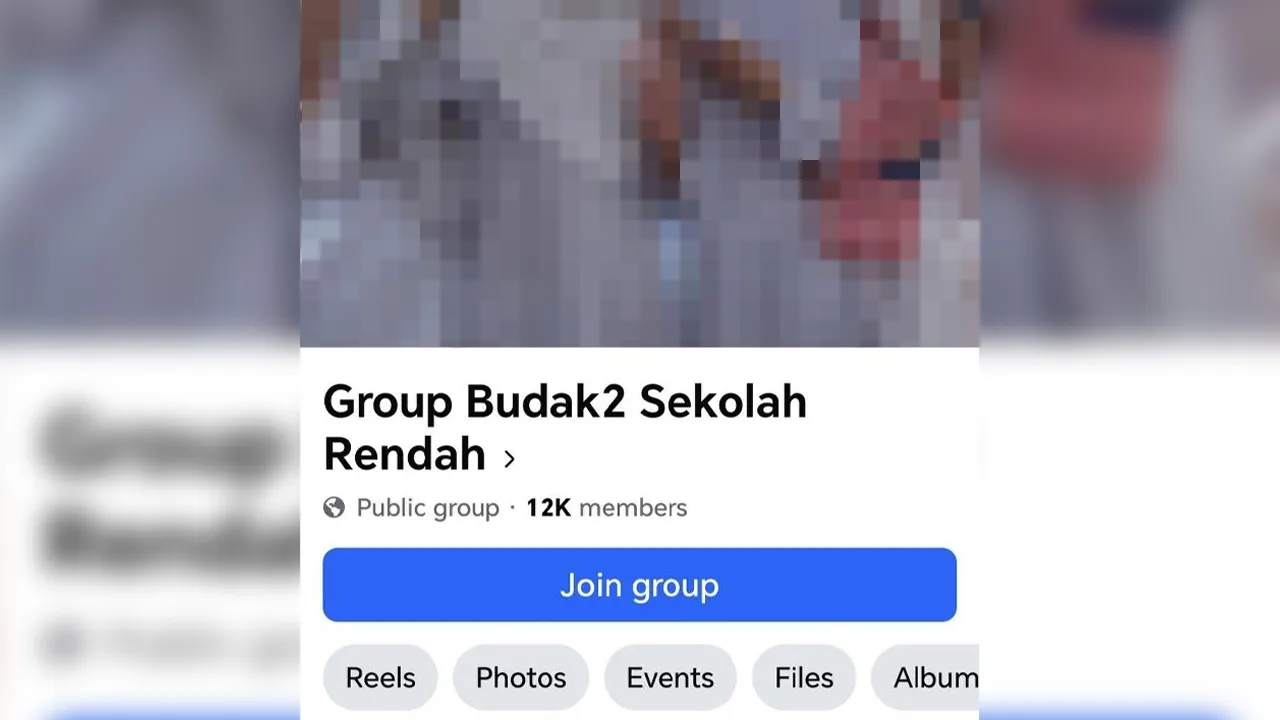Open the group name details chevron
Screen dimensions: 1280x720
pos(509,459)
